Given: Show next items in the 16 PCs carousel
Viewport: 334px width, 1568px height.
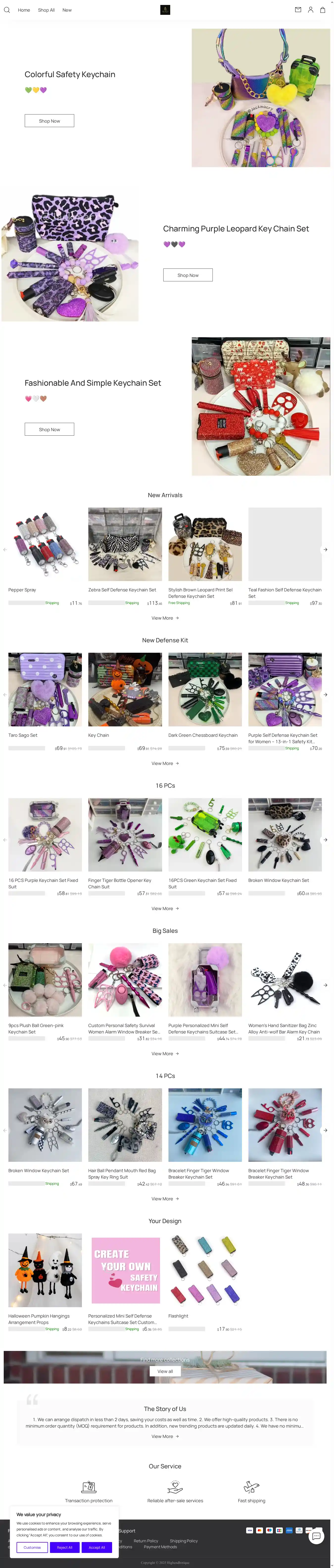Looking at the screenshot, I should 326,840.
